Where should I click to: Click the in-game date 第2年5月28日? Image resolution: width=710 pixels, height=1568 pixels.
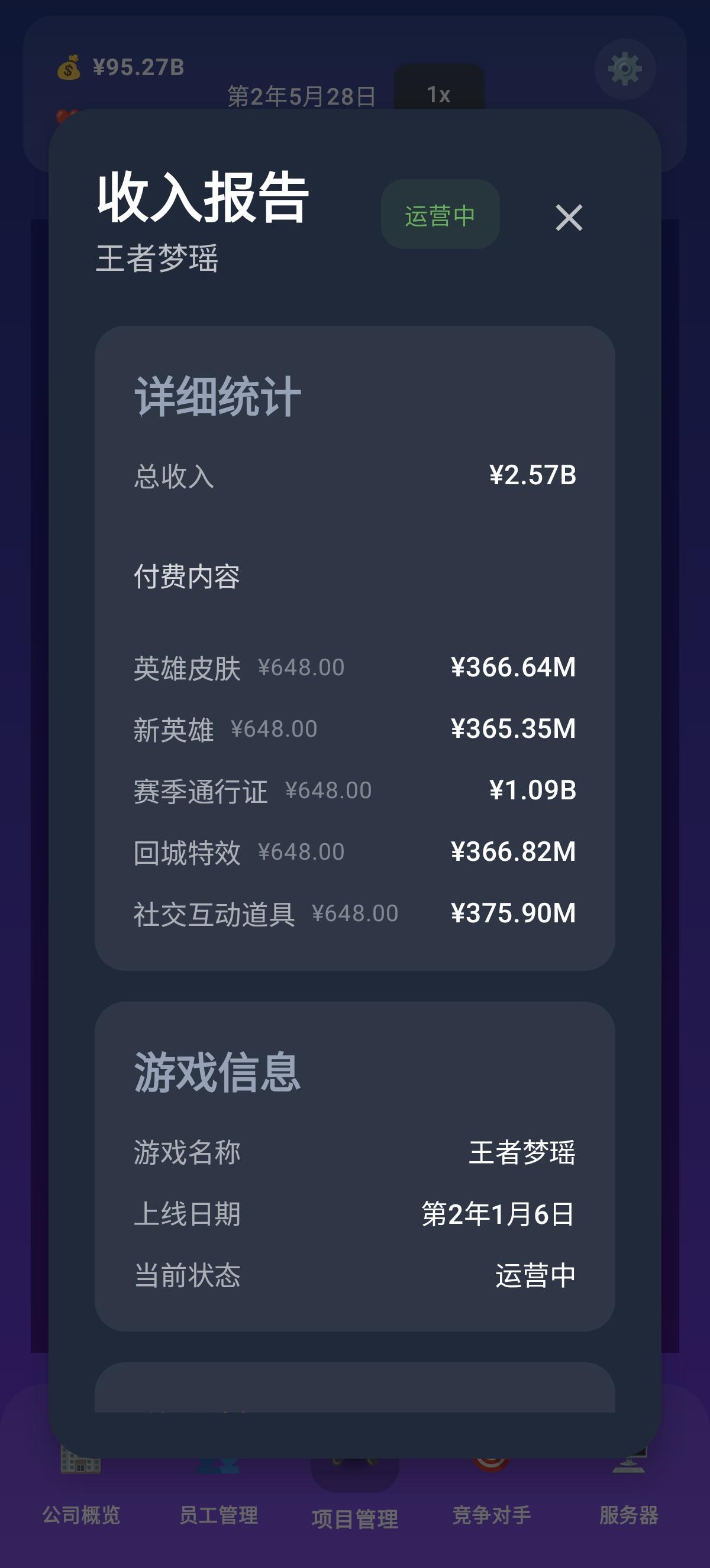pyautogui.click(x=301, y=96)
